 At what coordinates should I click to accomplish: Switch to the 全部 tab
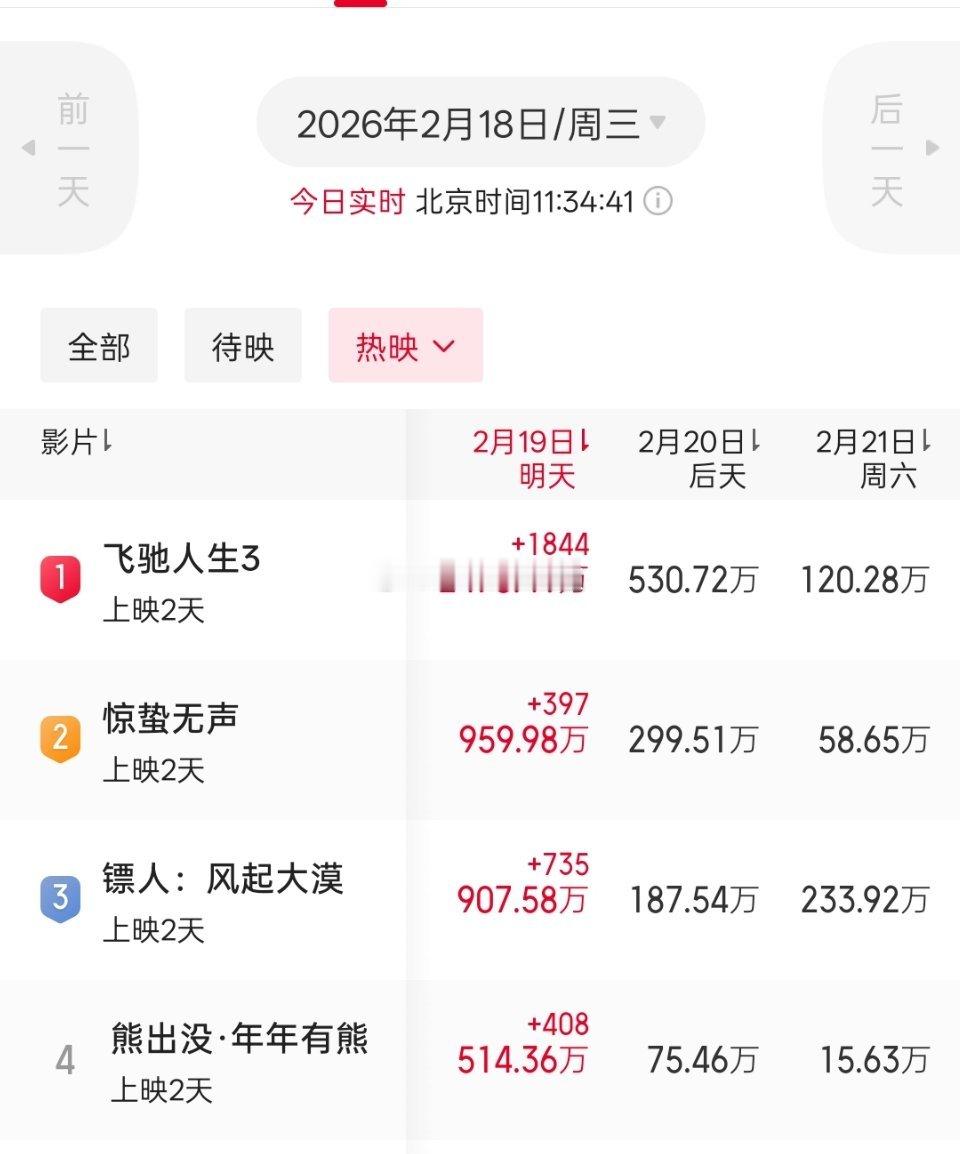tap(99, 345)
